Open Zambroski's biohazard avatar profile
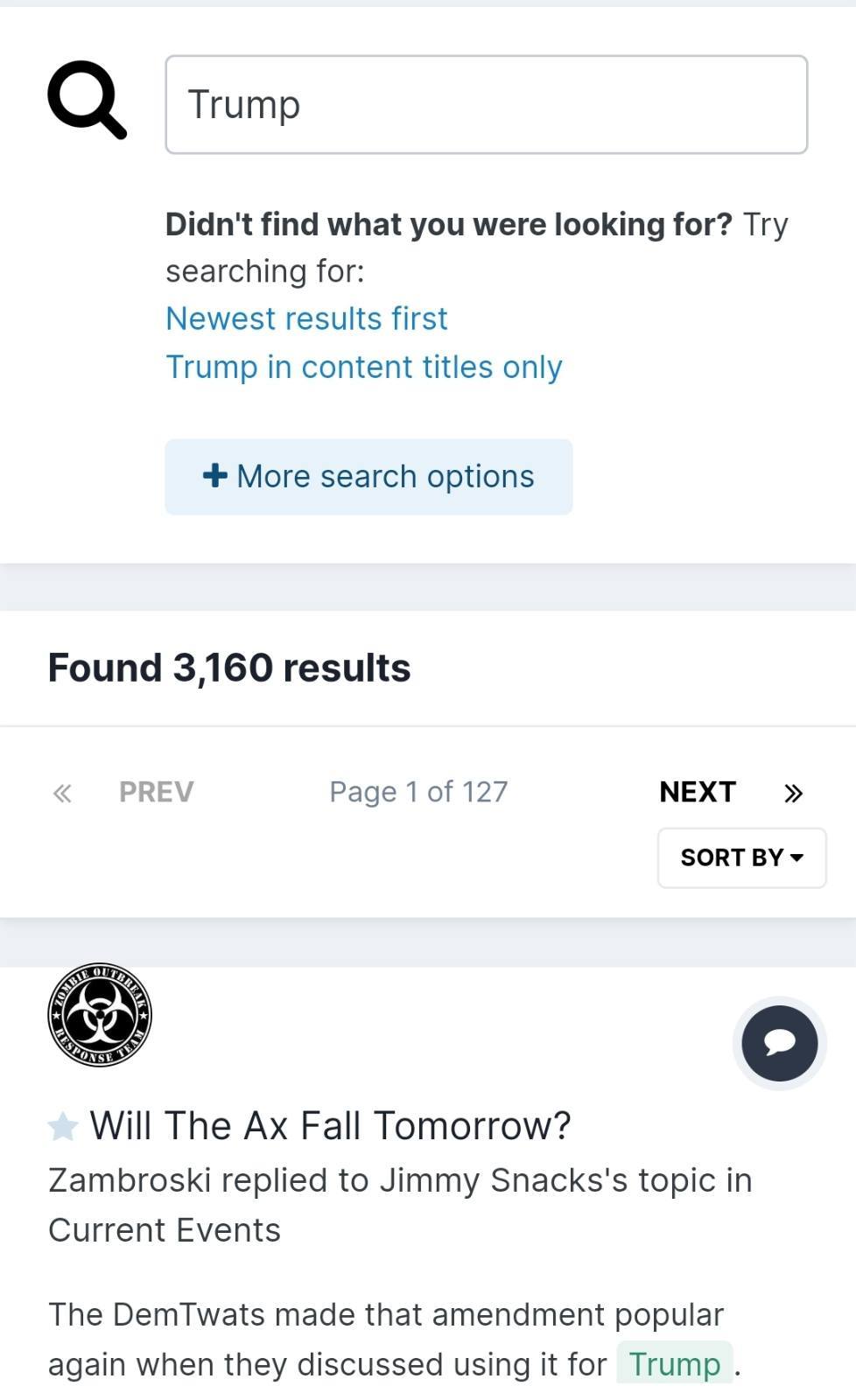The width and height of the screenshot is (856, 1400). [100, 1014]
